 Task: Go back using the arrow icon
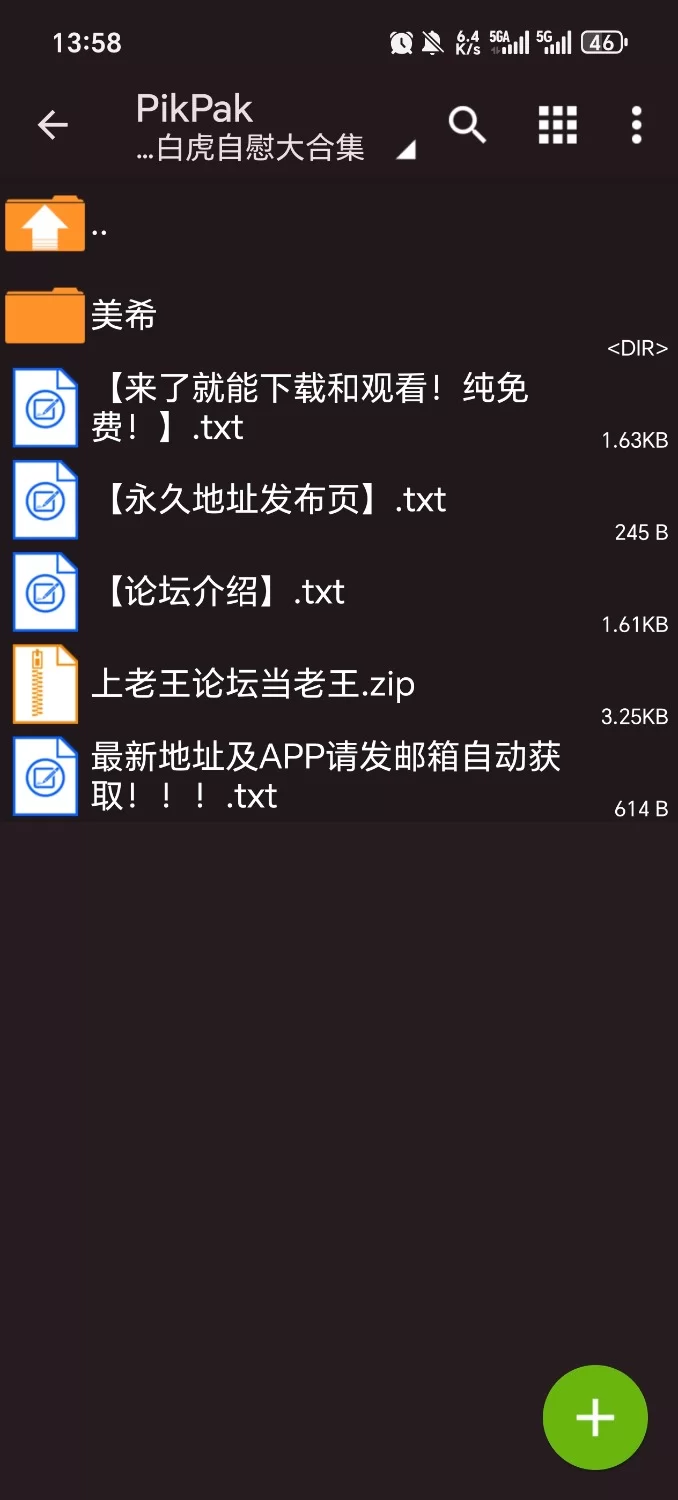pos(52,125)
